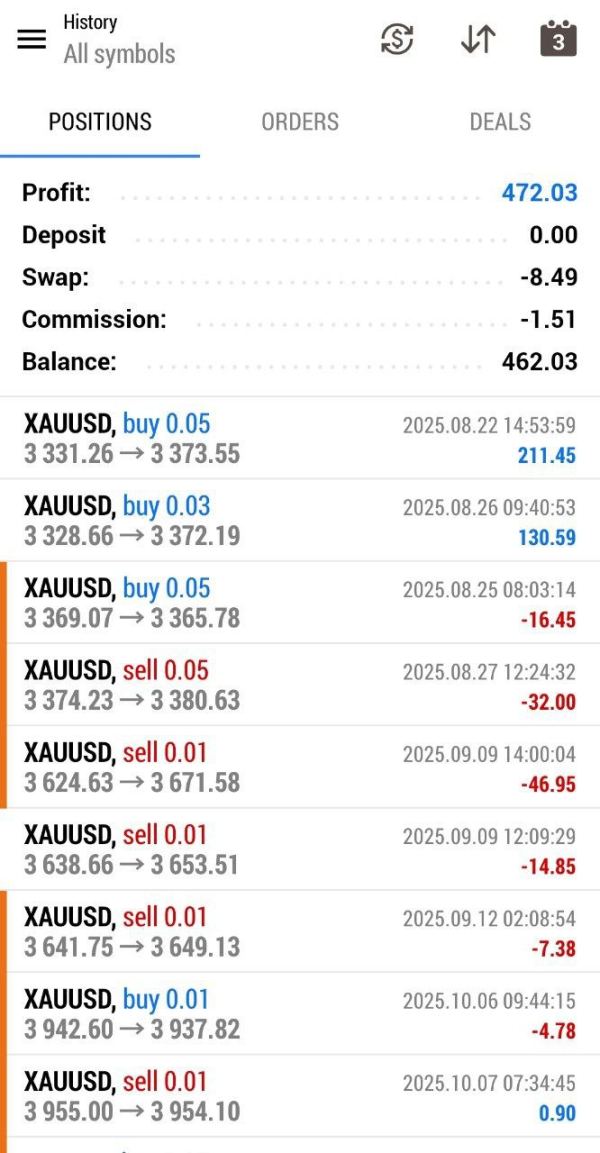Expand the sell 0.01 position losing 46.95
Screen dimensions: 600x1153
pyautogui.click(x=300, y=767)
